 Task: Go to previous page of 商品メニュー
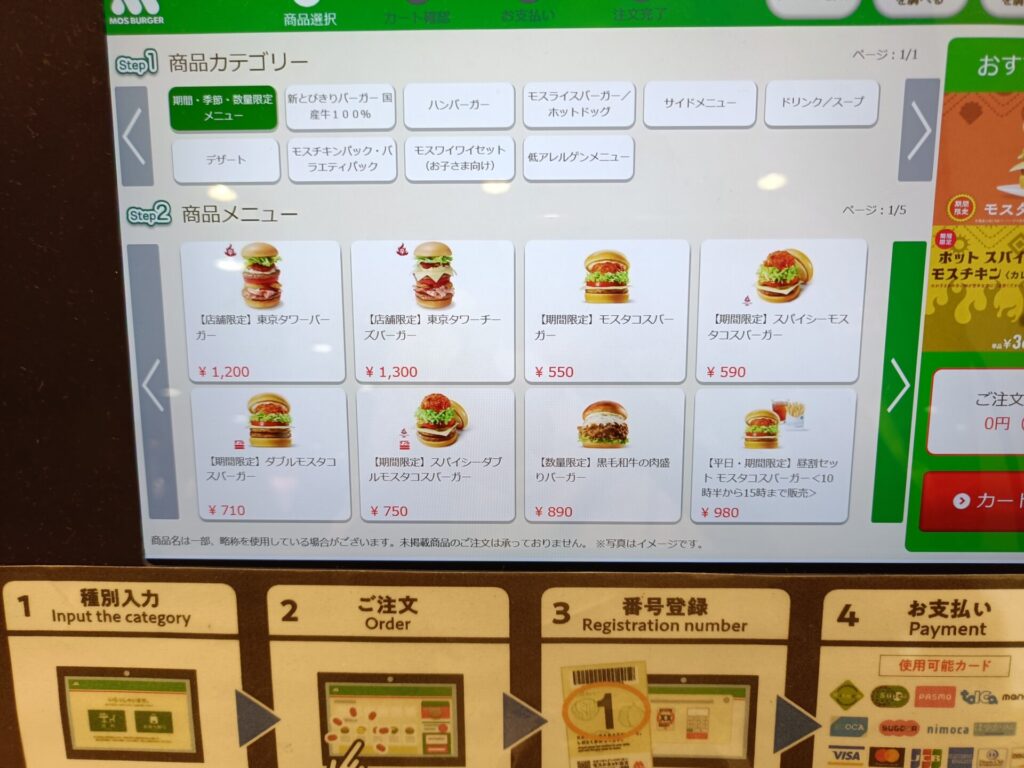(151, 385)
